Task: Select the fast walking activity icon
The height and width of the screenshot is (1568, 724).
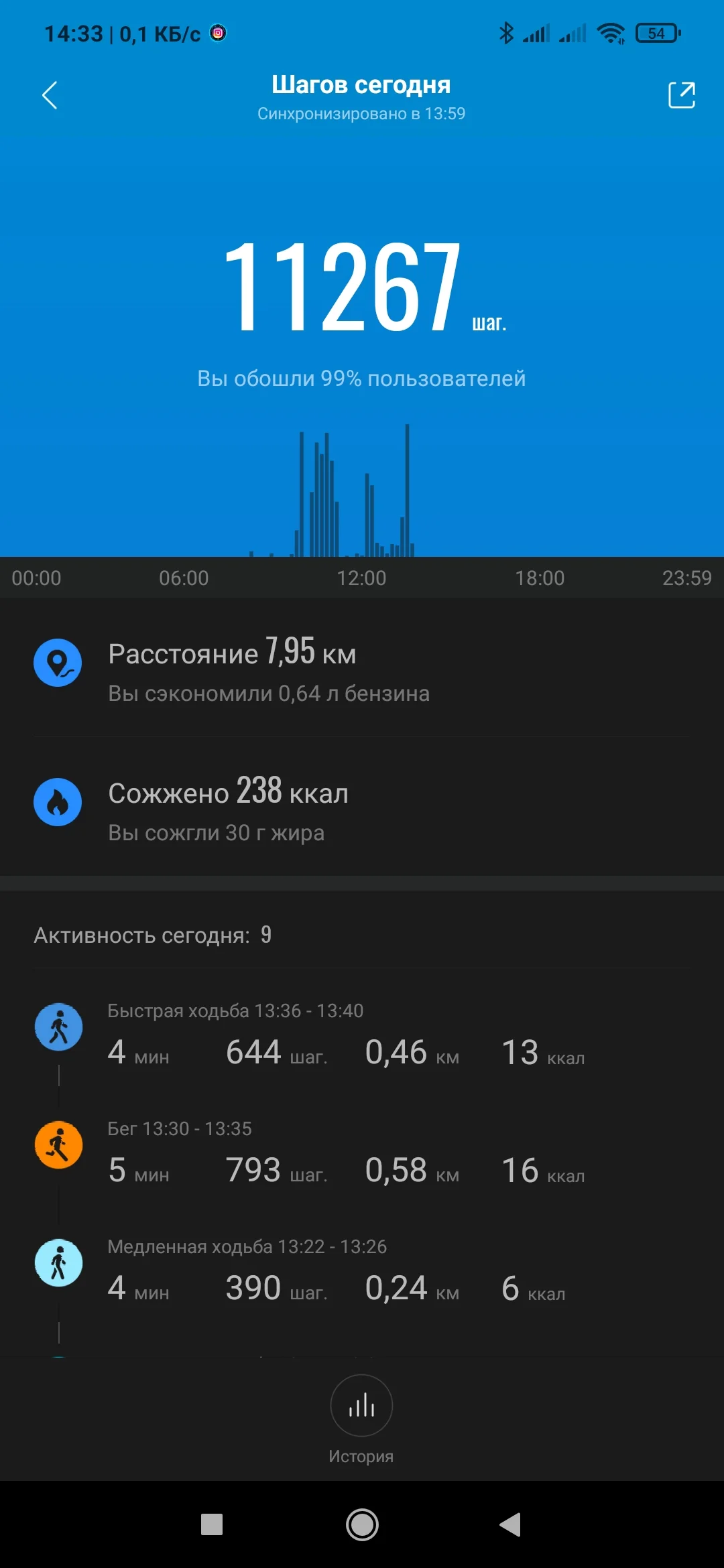Action: click(x=58, y=1027)
